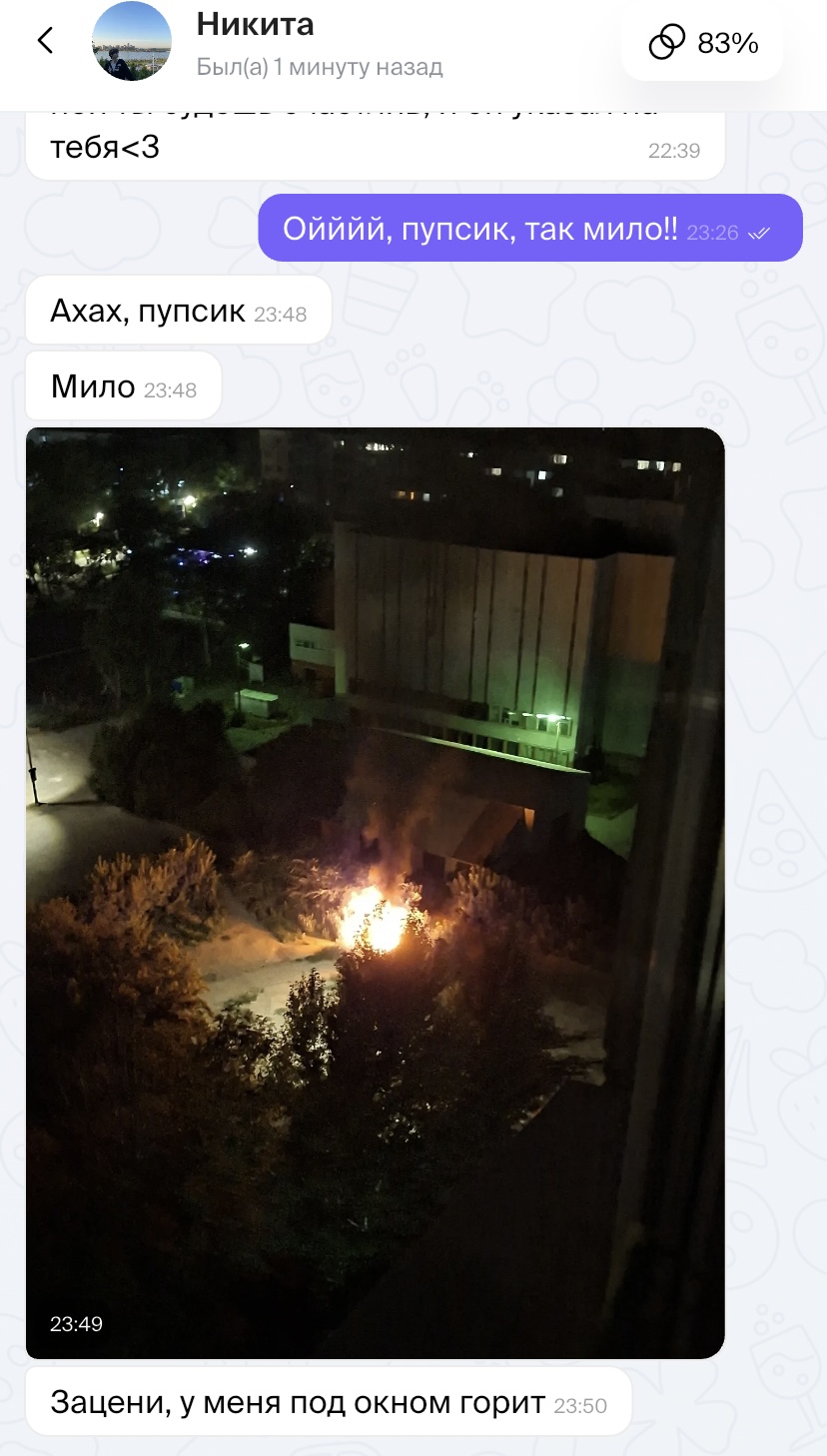Go back to the chat list

click(45, 41)
